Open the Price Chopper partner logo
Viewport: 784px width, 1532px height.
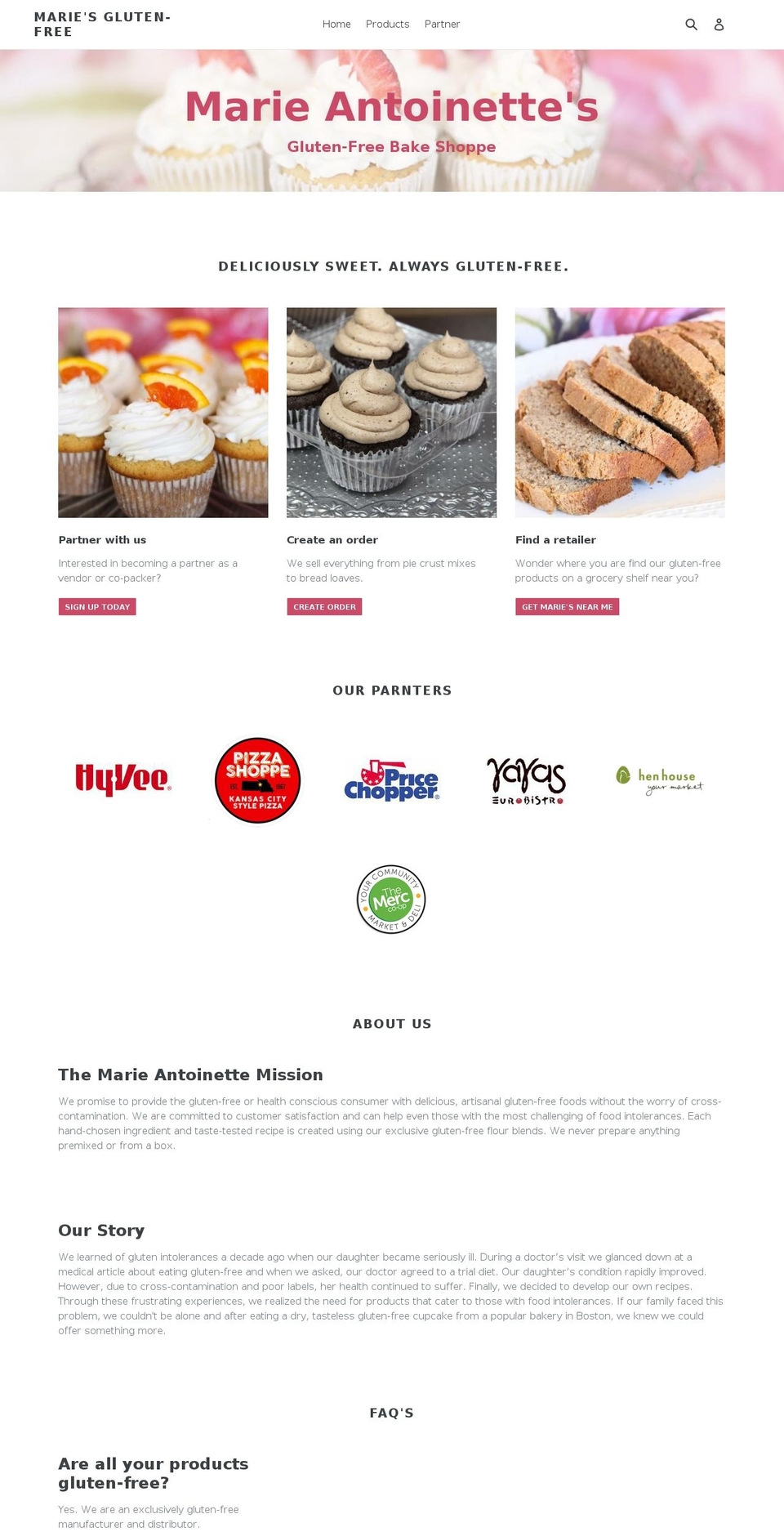tap(392, 779)
